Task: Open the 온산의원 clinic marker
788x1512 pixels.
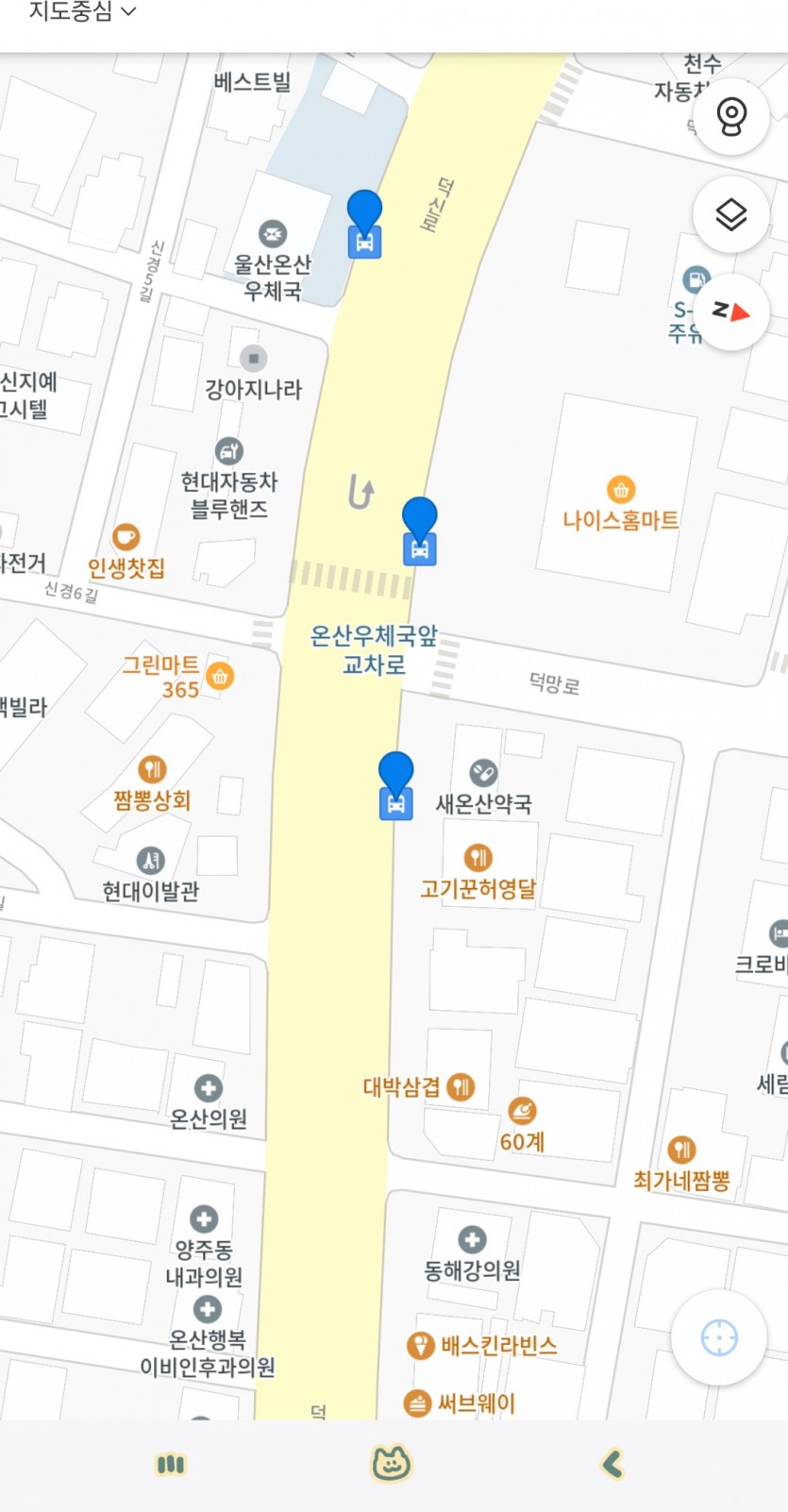Action: pyautogui.click(x=208, y=1088)
